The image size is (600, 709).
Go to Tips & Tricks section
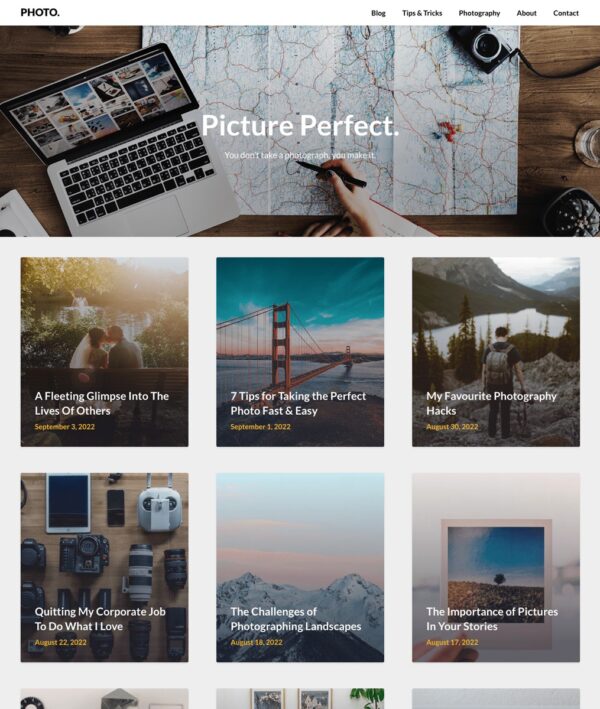pyautogui.click(x=422, y=13)
